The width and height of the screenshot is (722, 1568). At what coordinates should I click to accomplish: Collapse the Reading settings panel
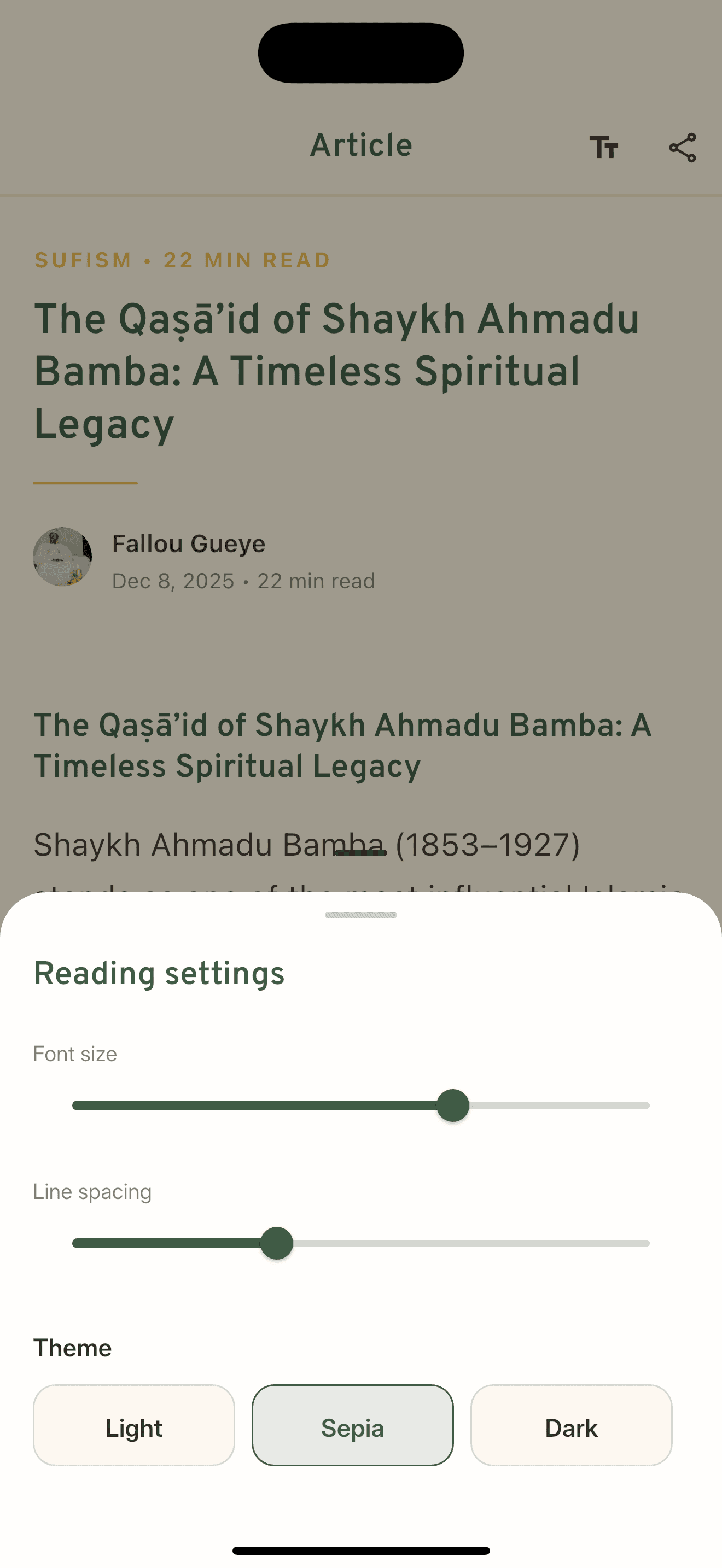point(360,915)
